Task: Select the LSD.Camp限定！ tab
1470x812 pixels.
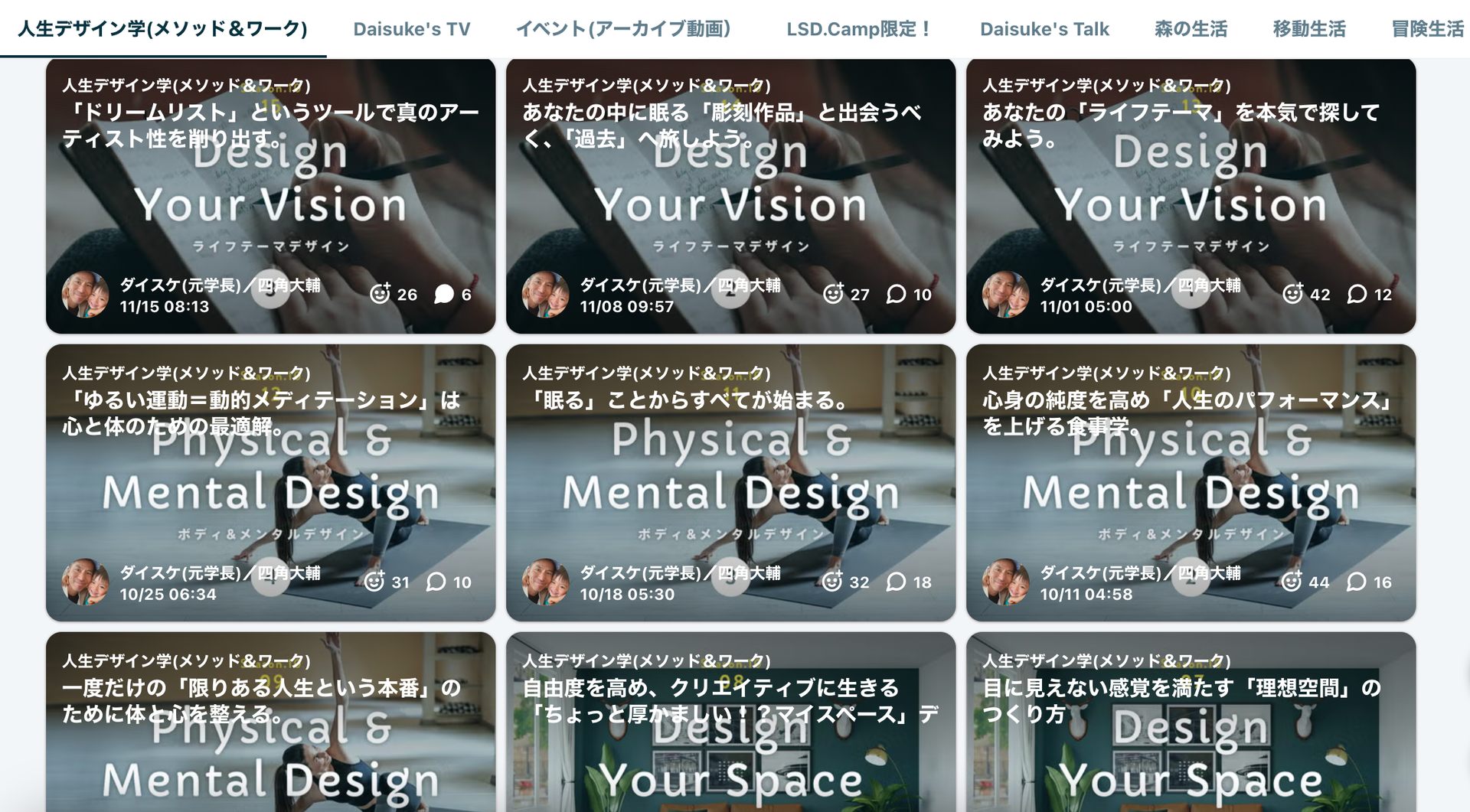Action: pos(860,29)
